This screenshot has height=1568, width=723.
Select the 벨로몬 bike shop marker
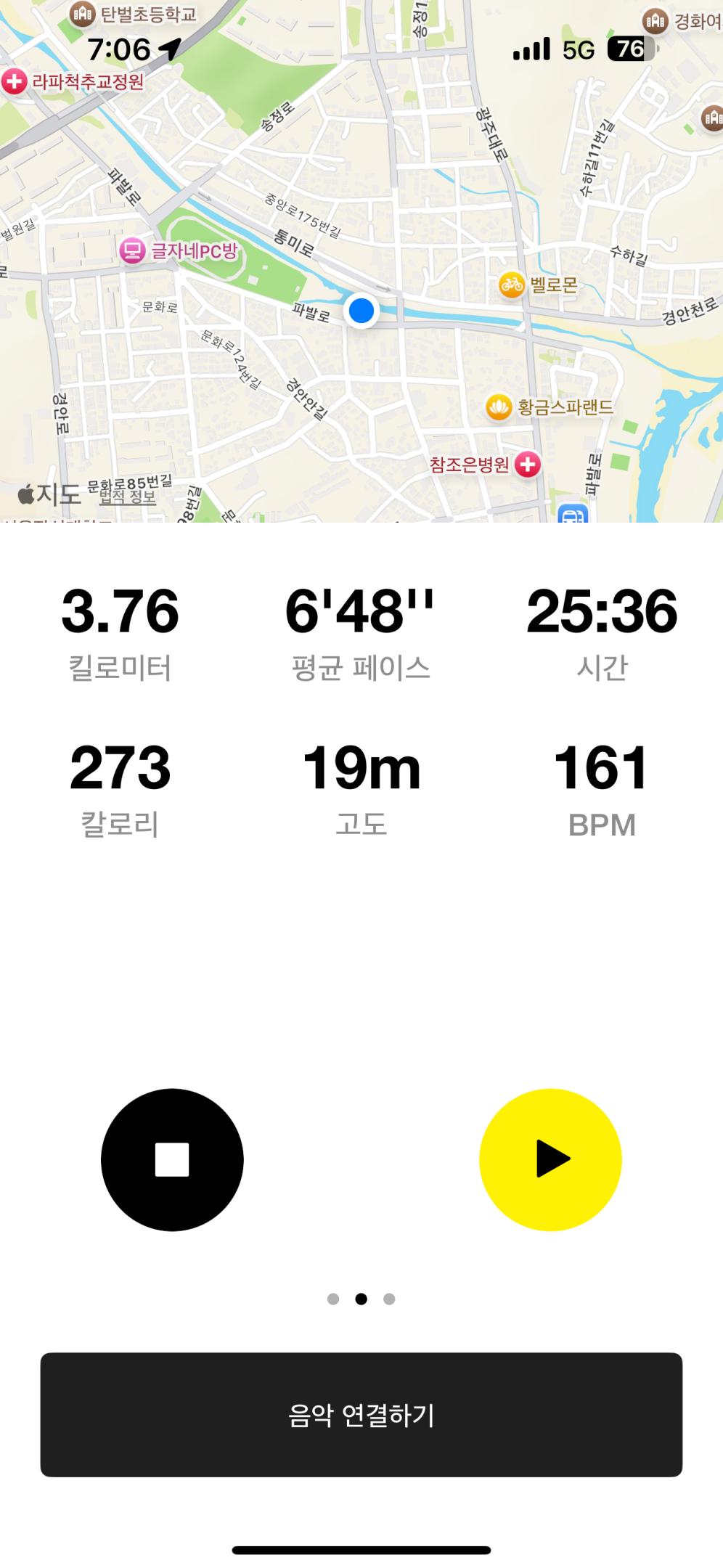[x=512, y=284]
